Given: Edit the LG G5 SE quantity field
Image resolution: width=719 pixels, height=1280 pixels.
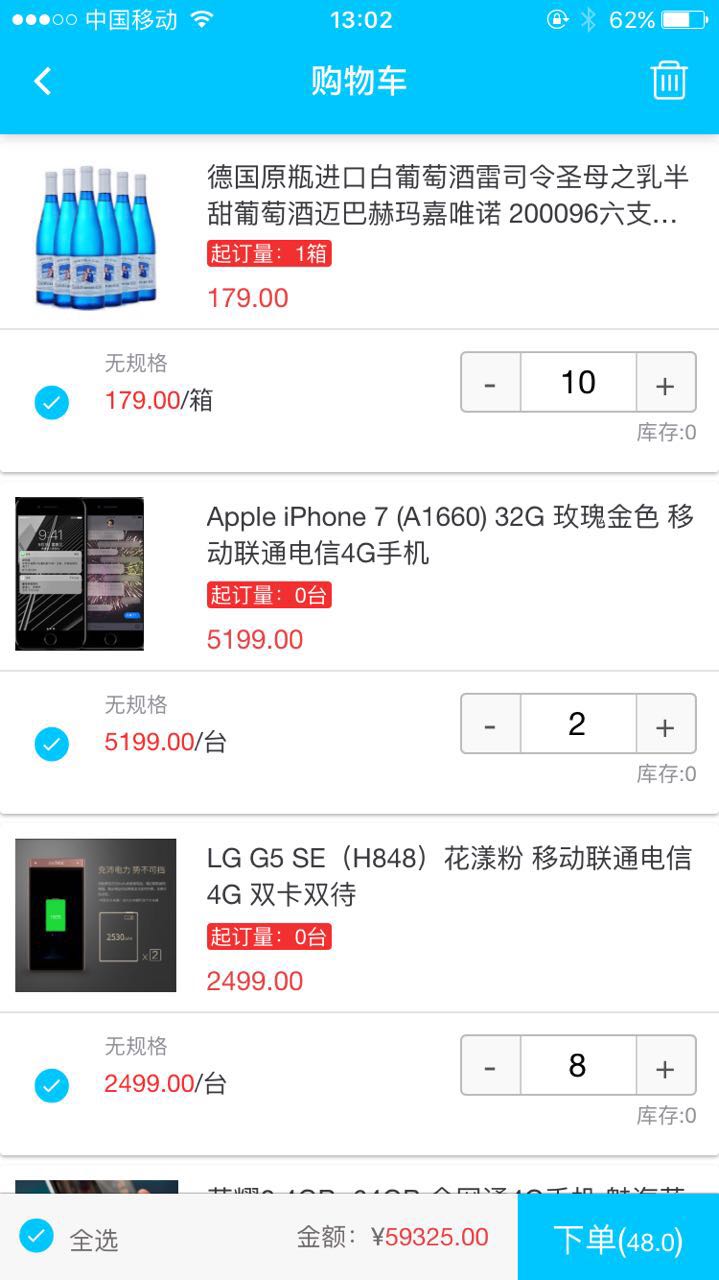Looking at the screenshot, I should pyautogui.click(x=578, y=1065).
